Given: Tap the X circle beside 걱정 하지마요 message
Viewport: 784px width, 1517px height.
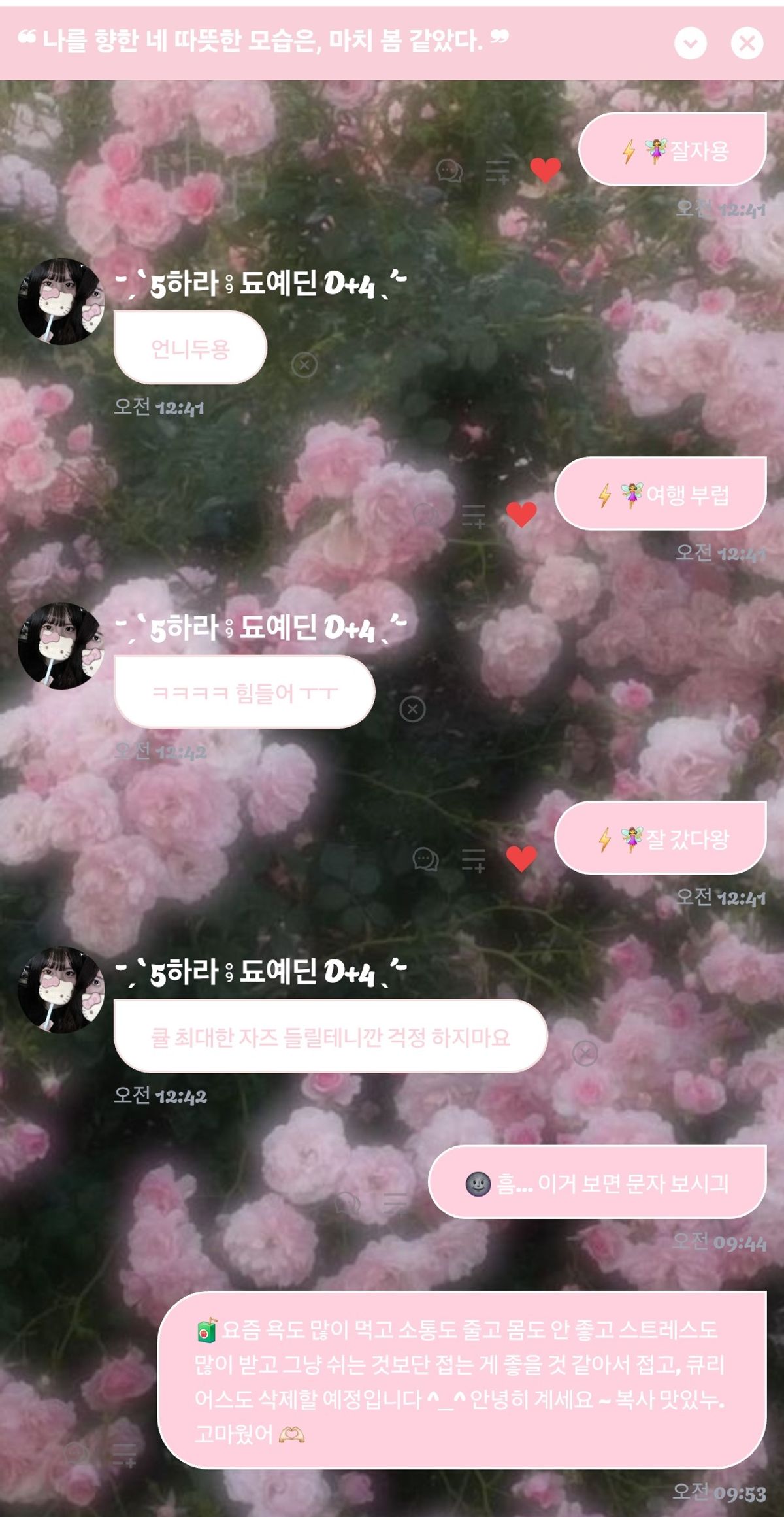Looking at the screenshot, I should click(x=585, y=1053).
